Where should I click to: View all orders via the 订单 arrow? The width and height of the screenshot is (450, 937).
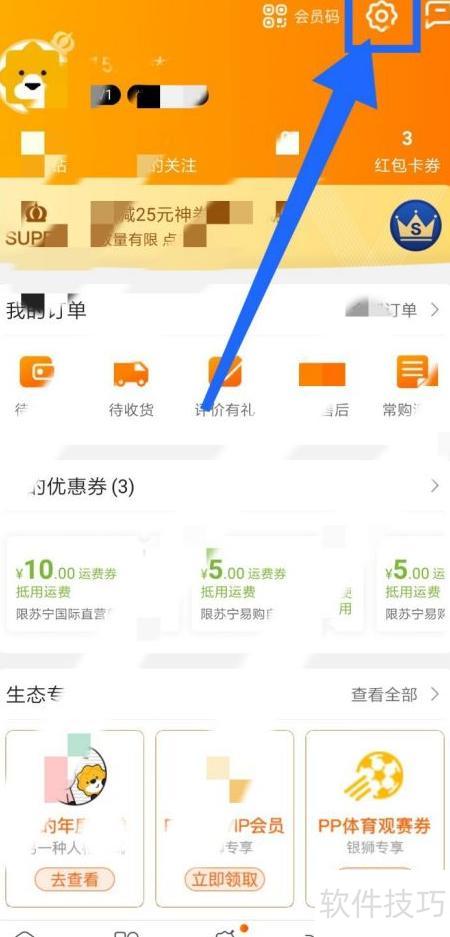[394, 310]
